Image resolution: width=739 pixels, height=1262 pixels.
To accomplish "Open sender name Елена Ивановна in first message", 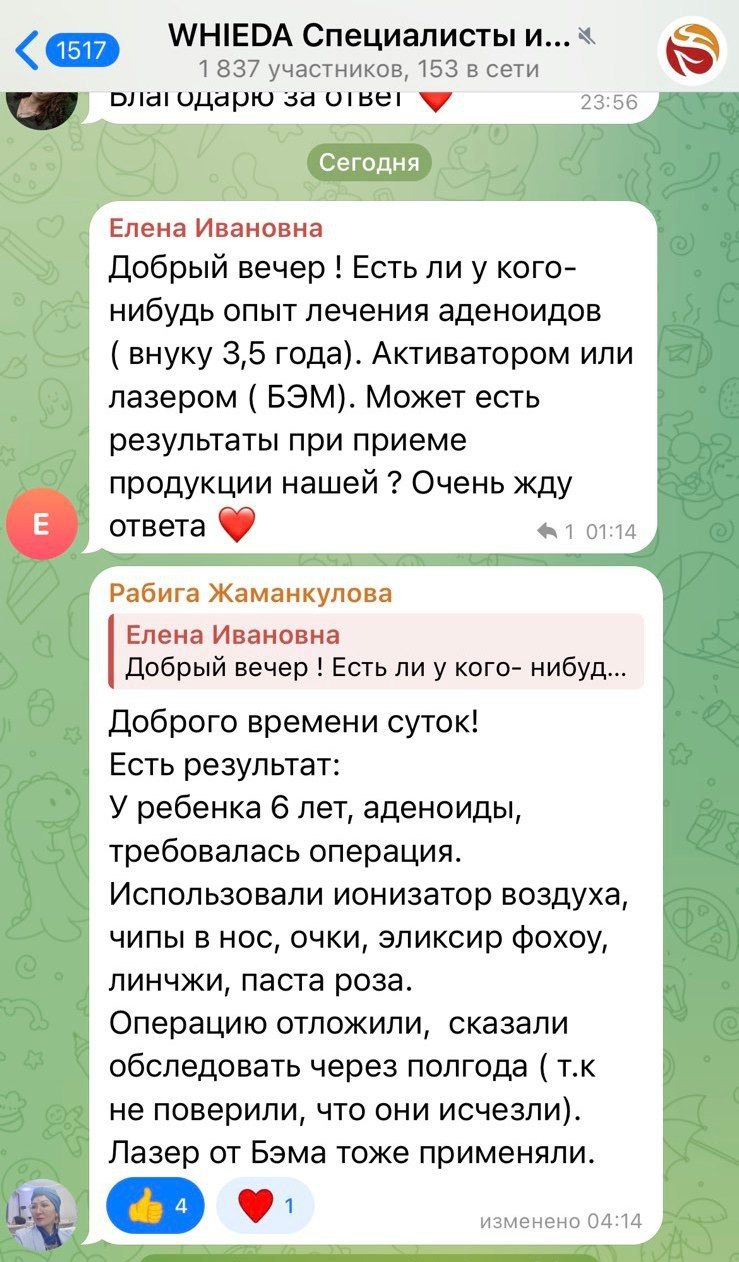I will click(215, 229).
